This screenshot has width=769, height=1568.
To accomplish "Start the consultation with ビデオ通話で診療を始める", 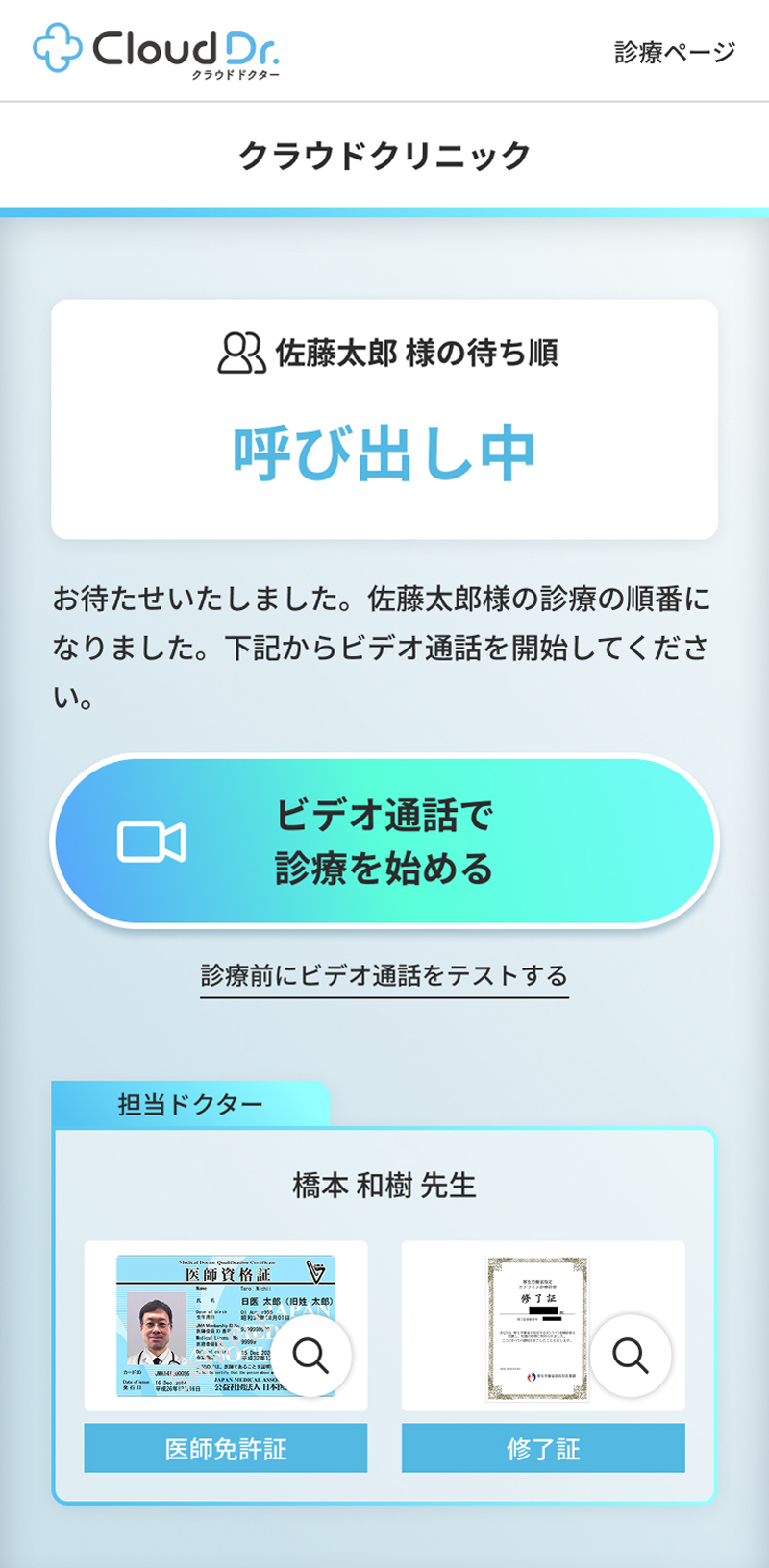I will (x=384, y=842).
